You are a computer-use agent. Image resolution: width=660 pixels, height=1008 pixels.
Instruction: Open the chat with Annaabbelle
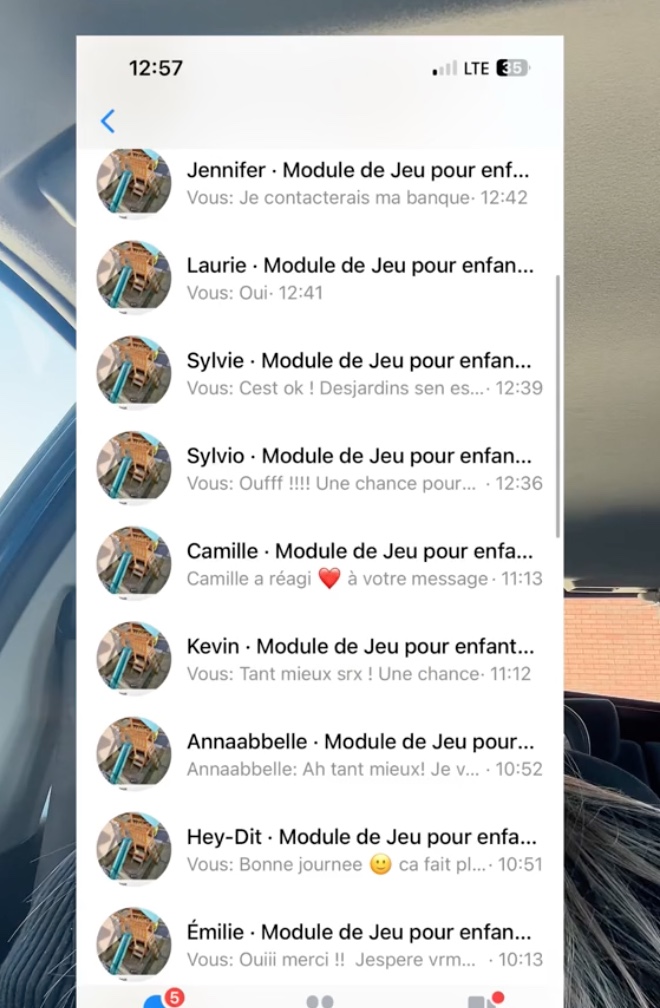(x=357, y=755)
